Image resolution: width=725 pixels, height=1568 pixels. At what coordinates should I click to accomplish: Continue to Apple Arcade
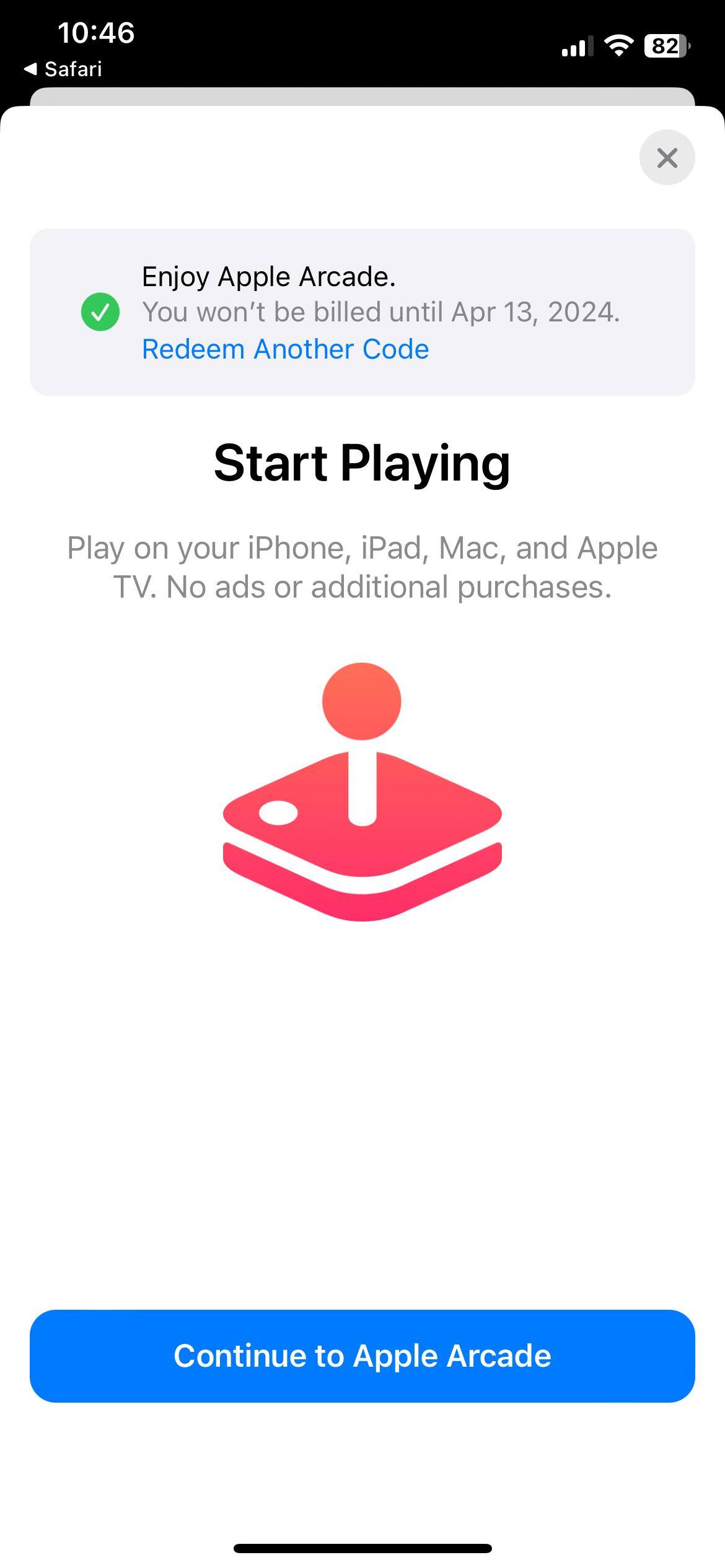click(x=362, y=1356)
